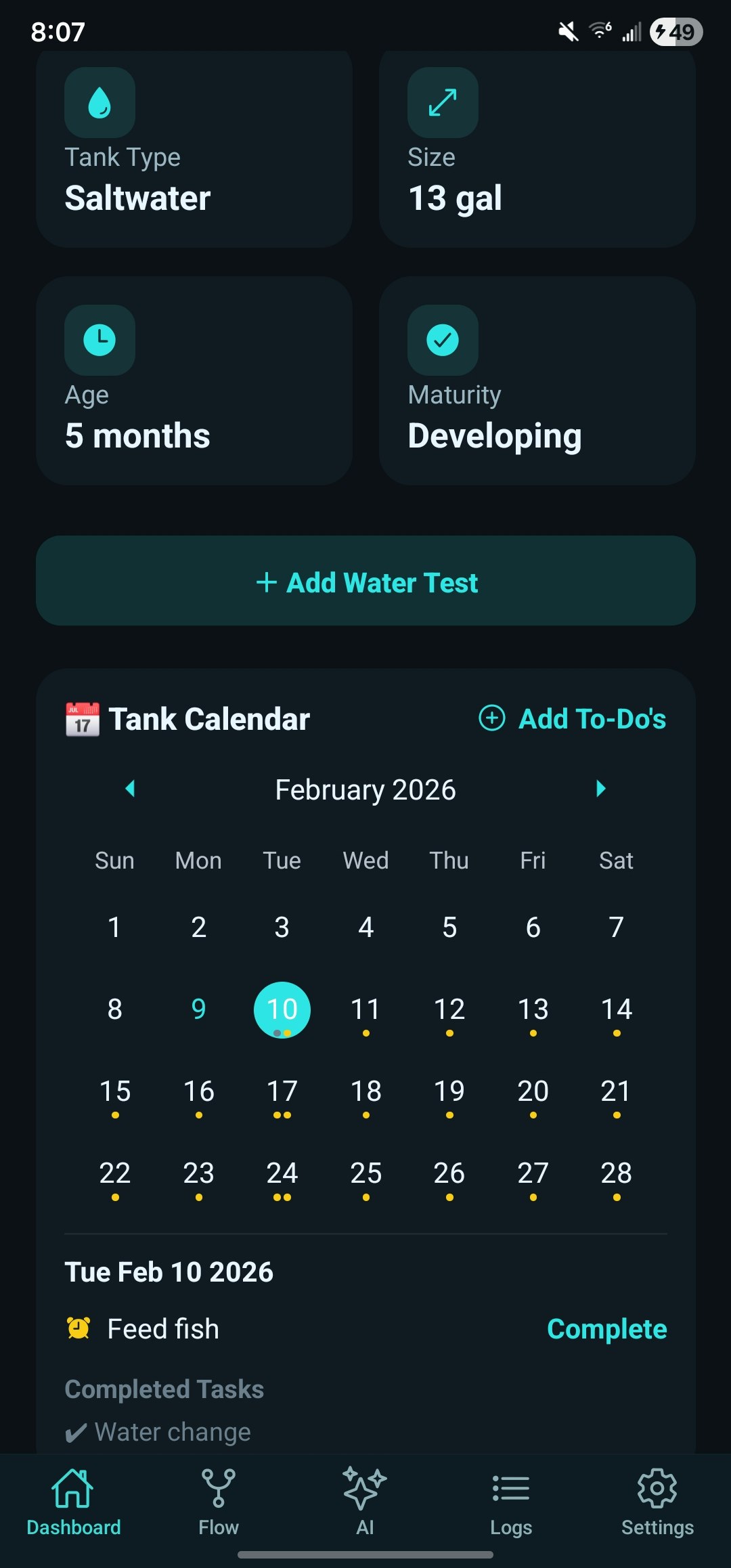The image size is (731, 1568).
Task: Mark Feed fish as Complete
Action: click(x=606, y=1329)
